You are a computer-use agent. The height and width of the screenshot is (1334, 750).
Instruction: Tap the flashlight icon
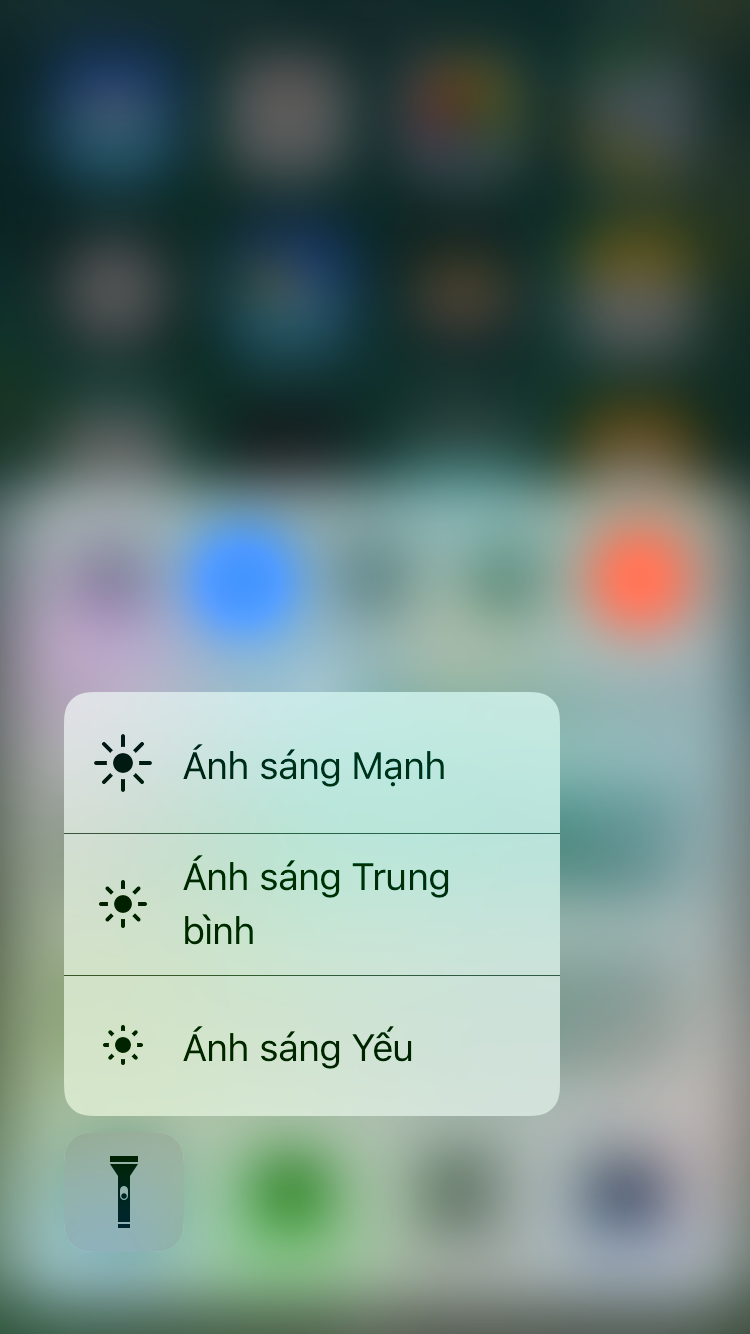point(124,1191)
